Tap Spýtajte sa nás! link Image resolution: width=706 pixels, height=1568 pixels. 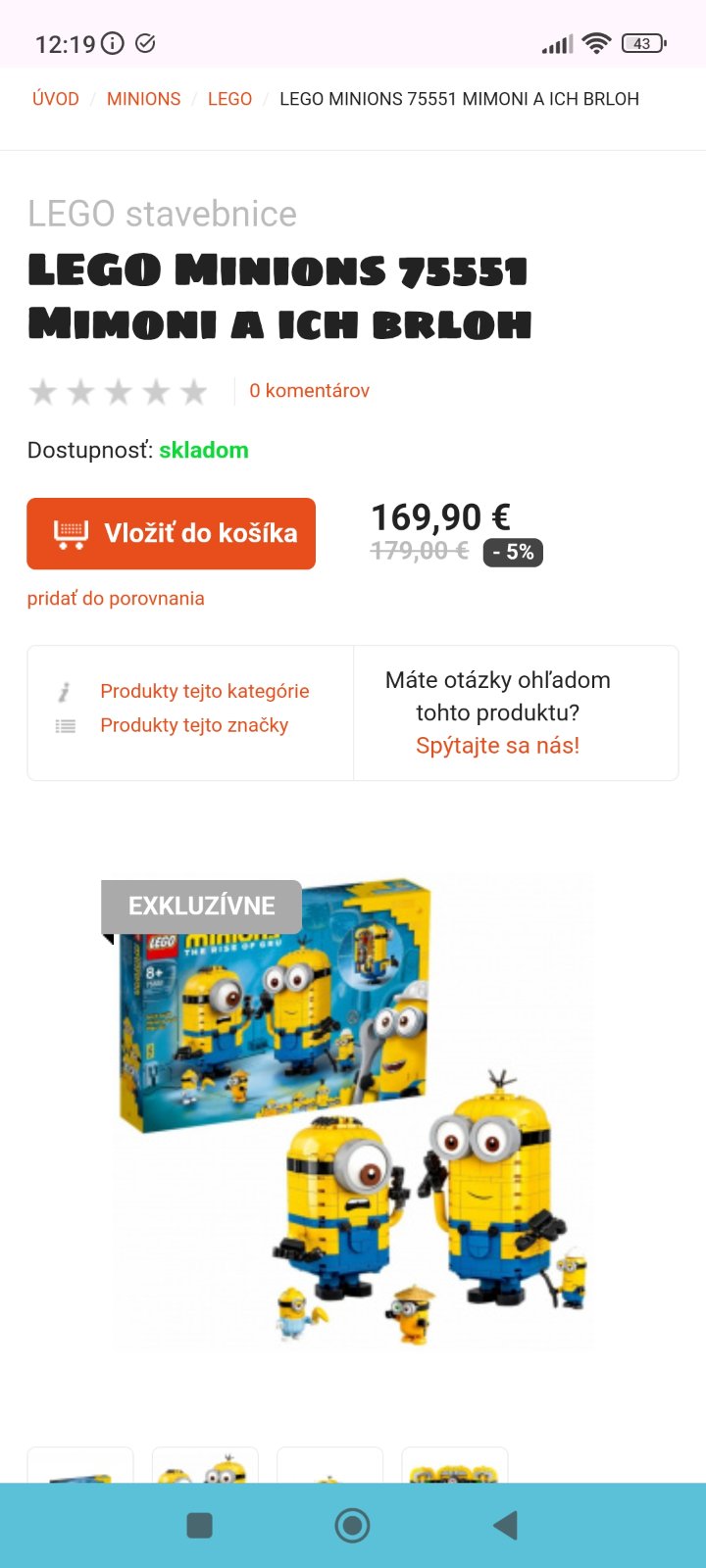(x=497, y=746)
